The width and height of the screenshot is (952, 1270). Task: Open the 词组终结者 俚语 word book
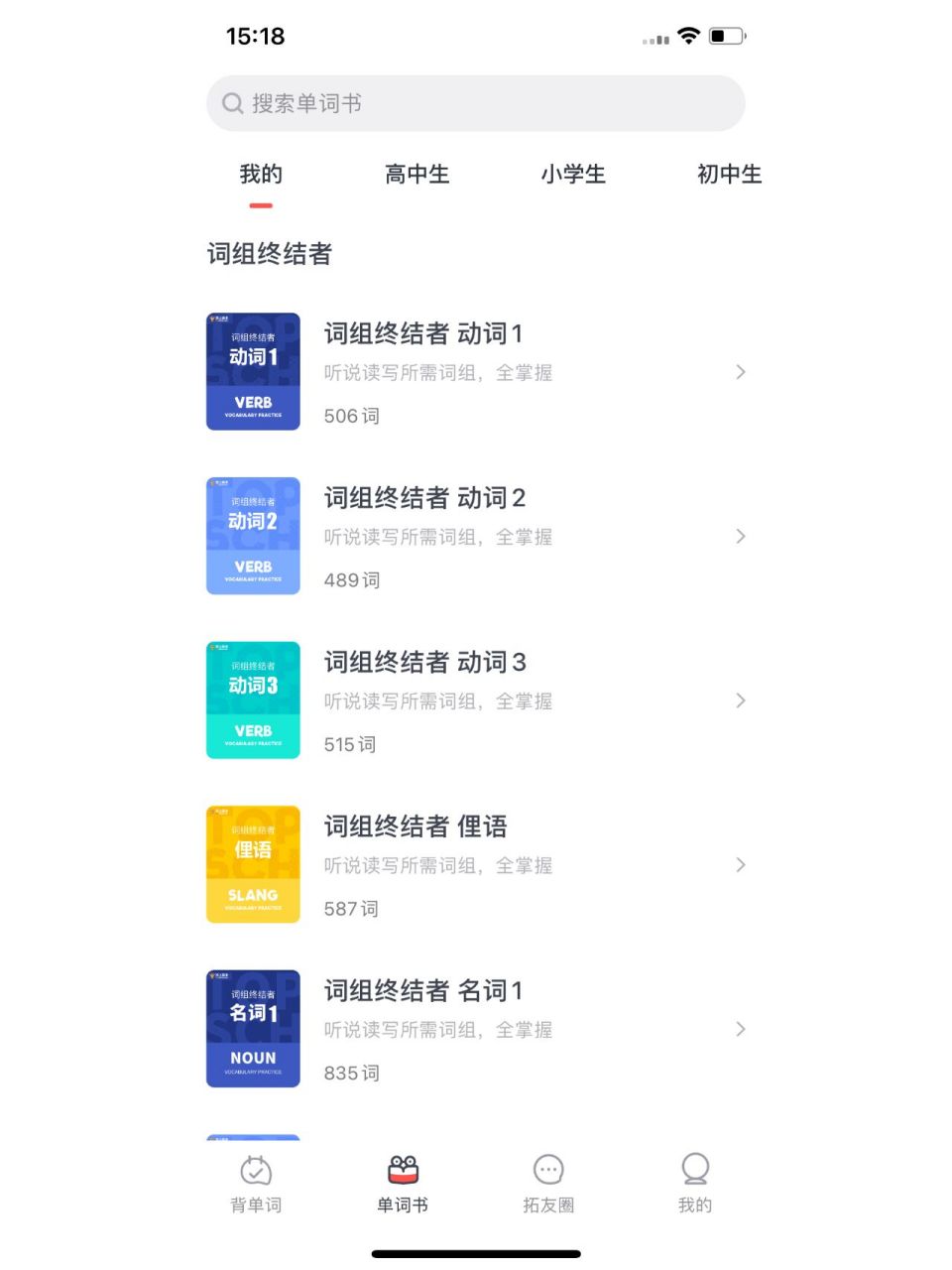(476, 865)
